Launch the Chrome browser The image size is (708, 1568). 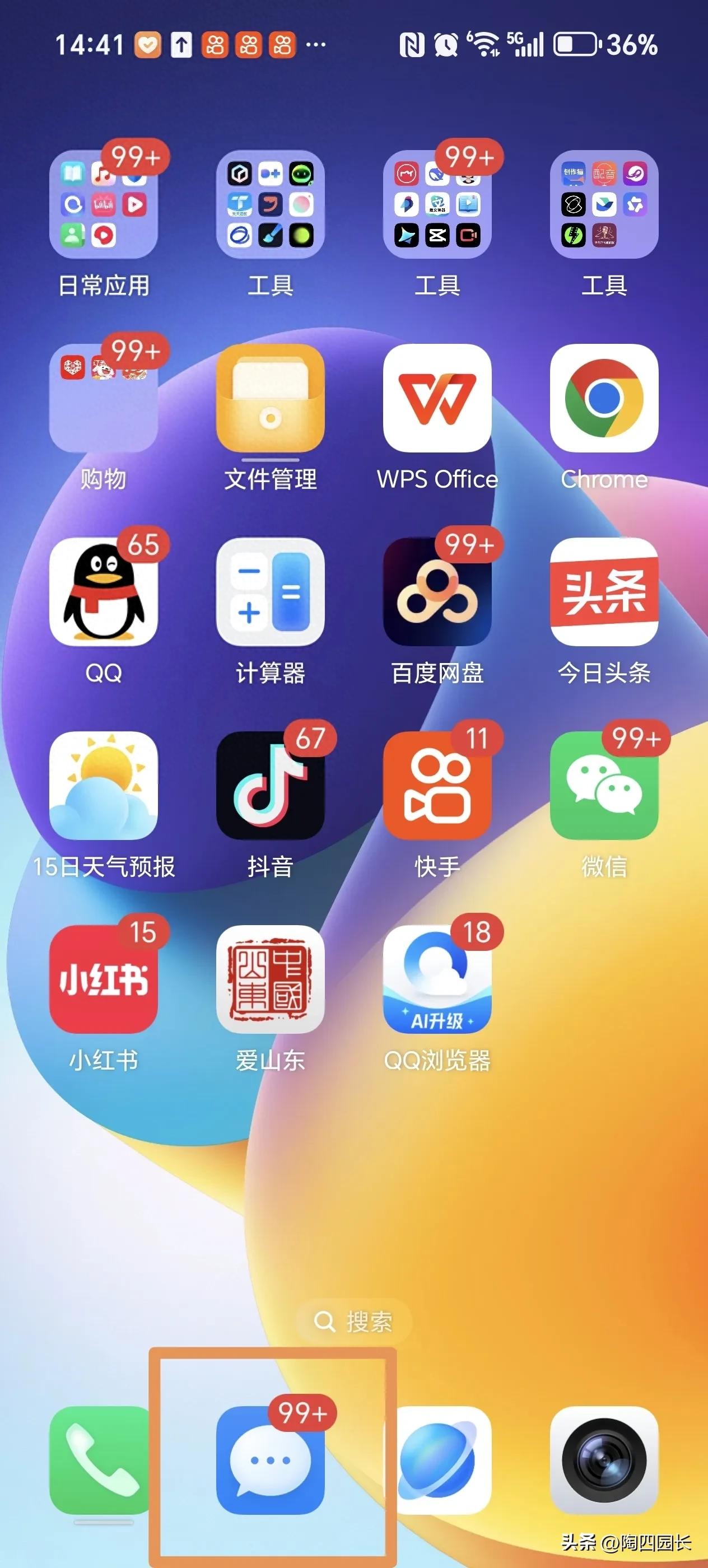604,398
